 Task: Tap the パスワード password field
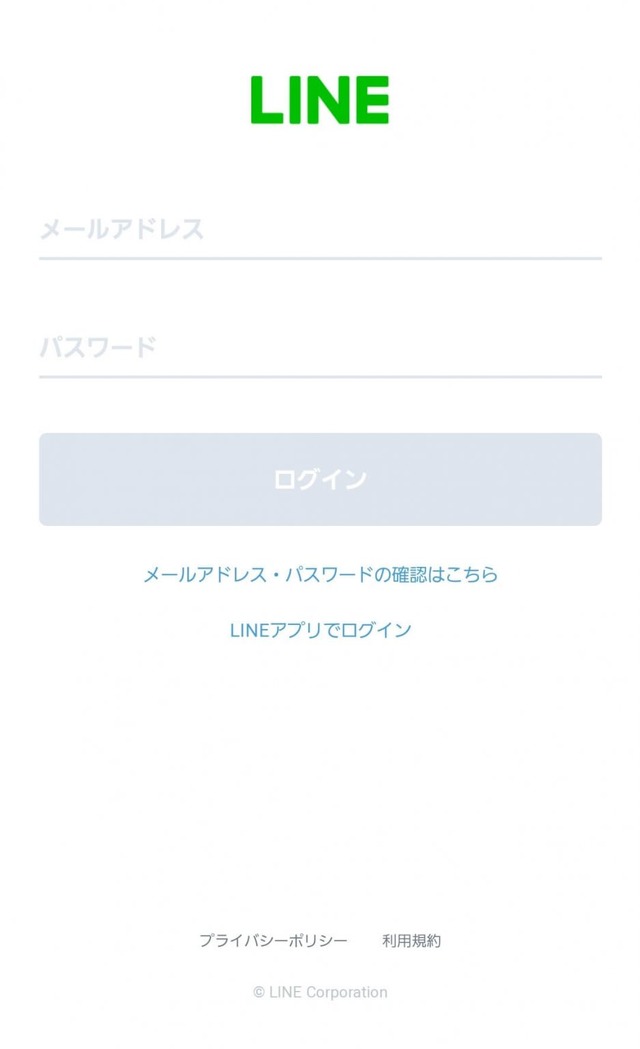click(x=320, y=348)
